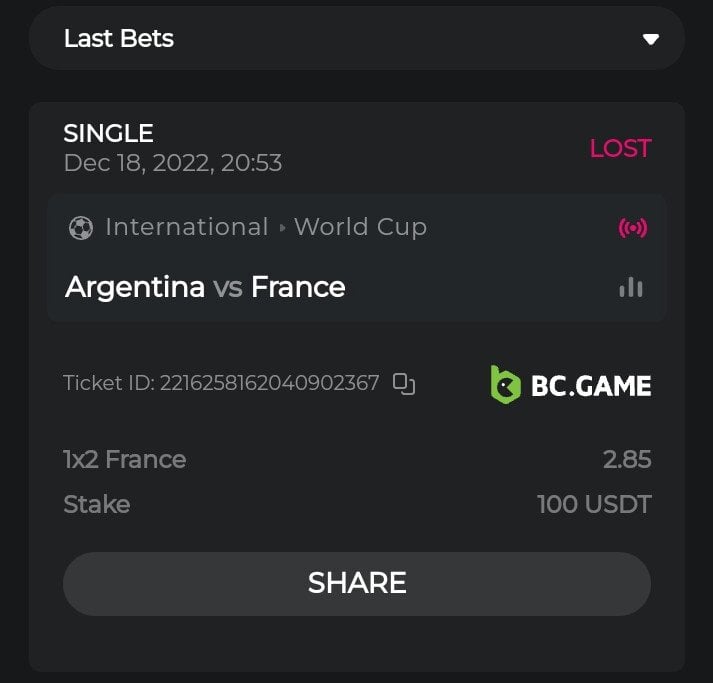Copy the Ticket ID

coord(404,383)
